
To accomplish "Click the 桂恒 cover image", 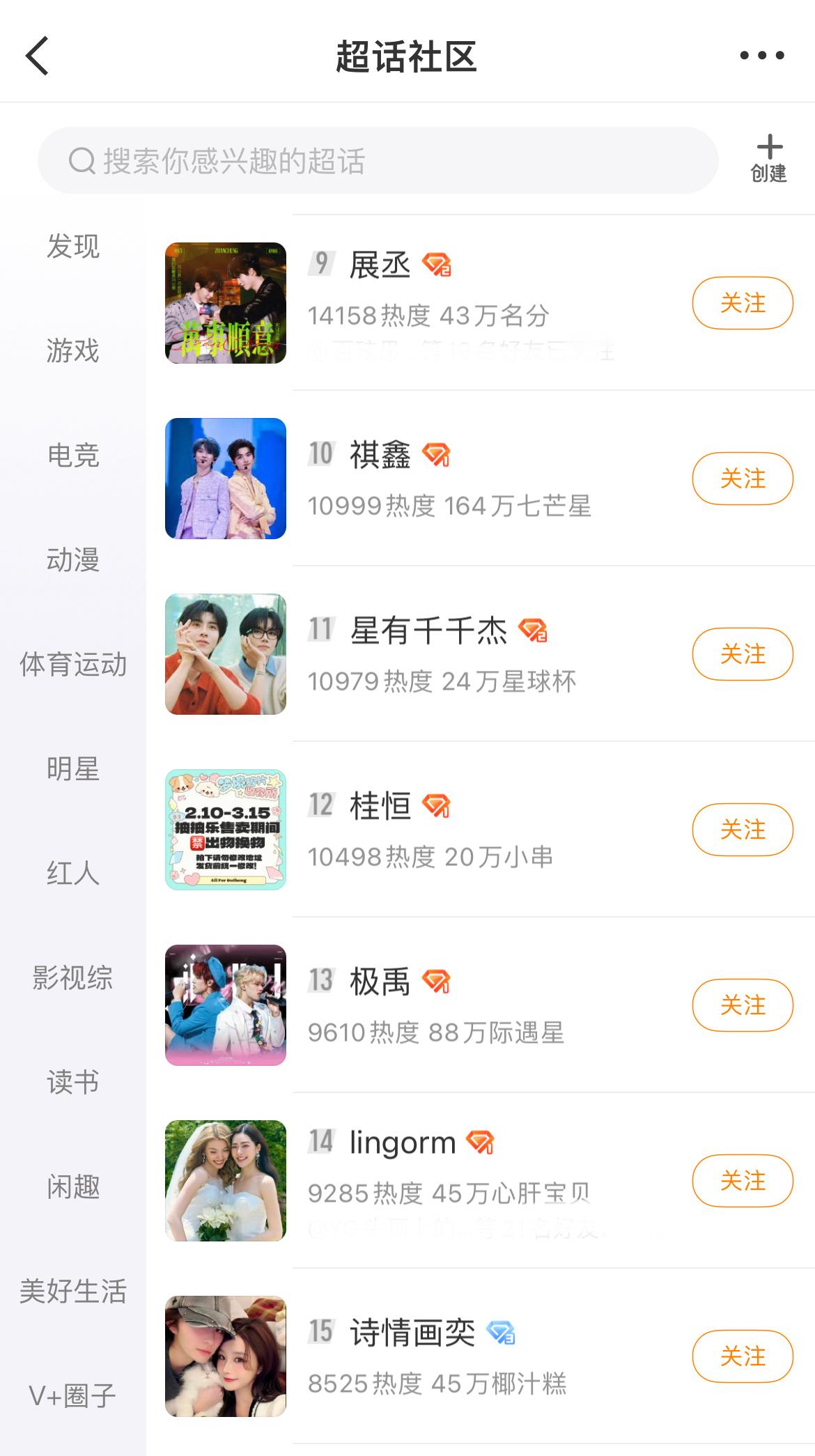I will (226, 829).
